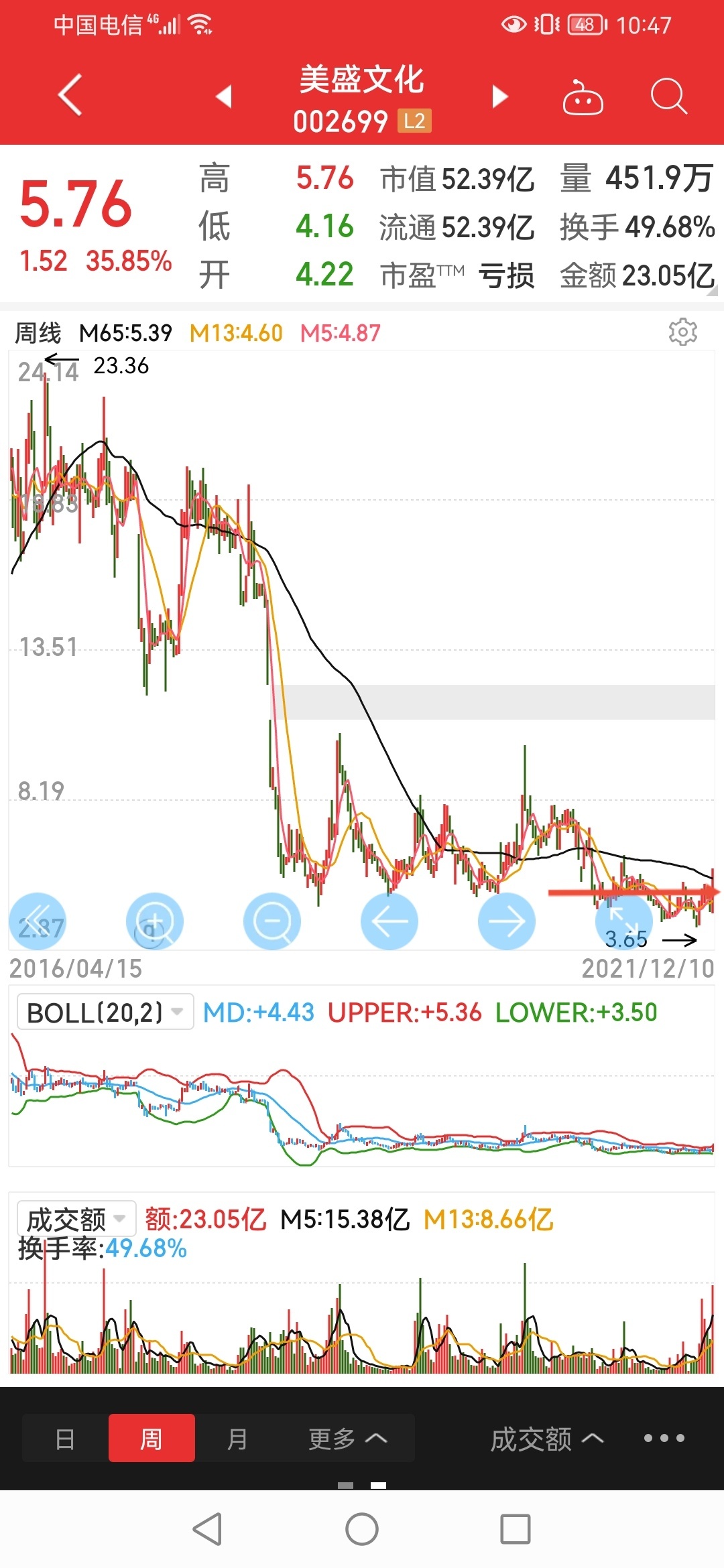Move chart right with arrow button
The height and width of the screenshot is (1568, 724).
pos(507,921)
